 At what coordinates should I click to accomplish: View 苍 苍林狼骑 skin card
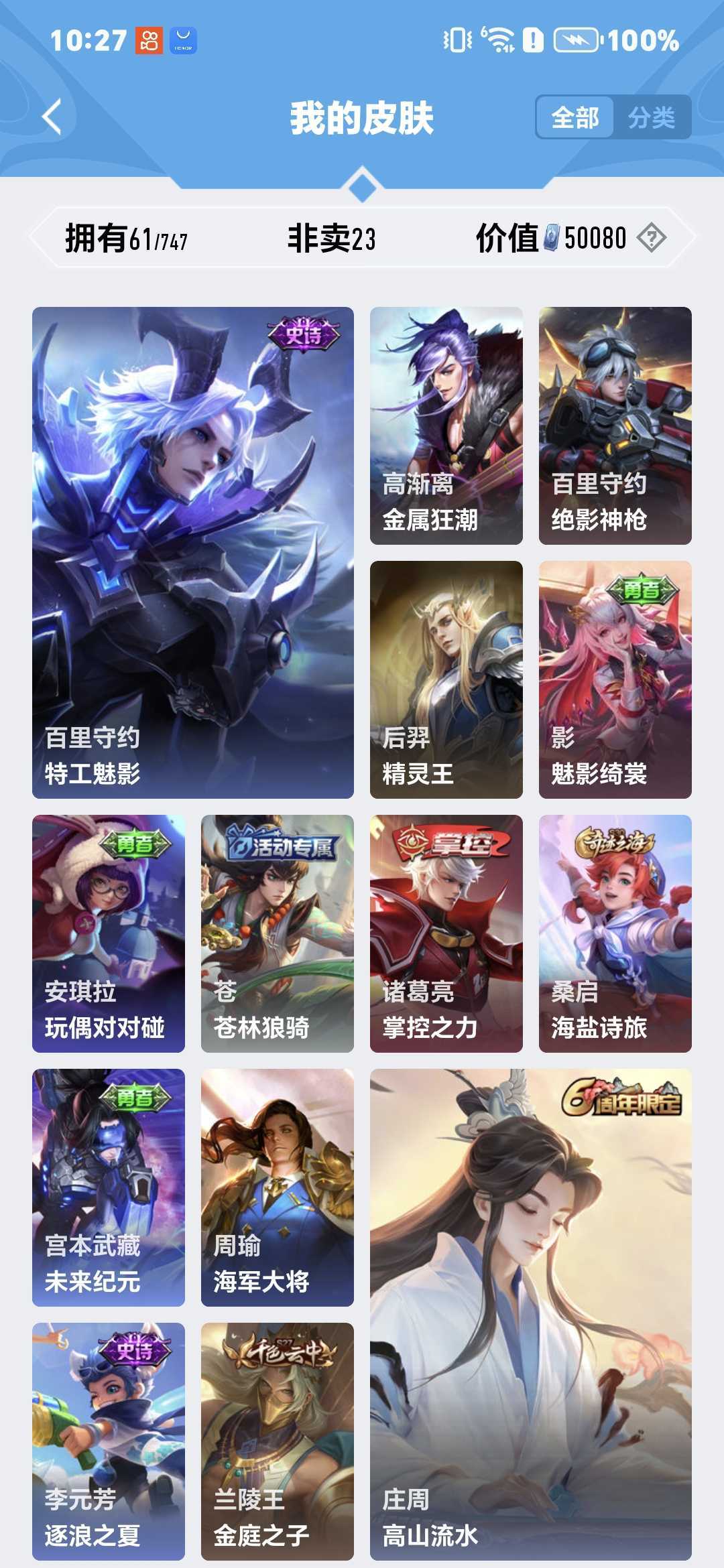[x=277, y=933]
